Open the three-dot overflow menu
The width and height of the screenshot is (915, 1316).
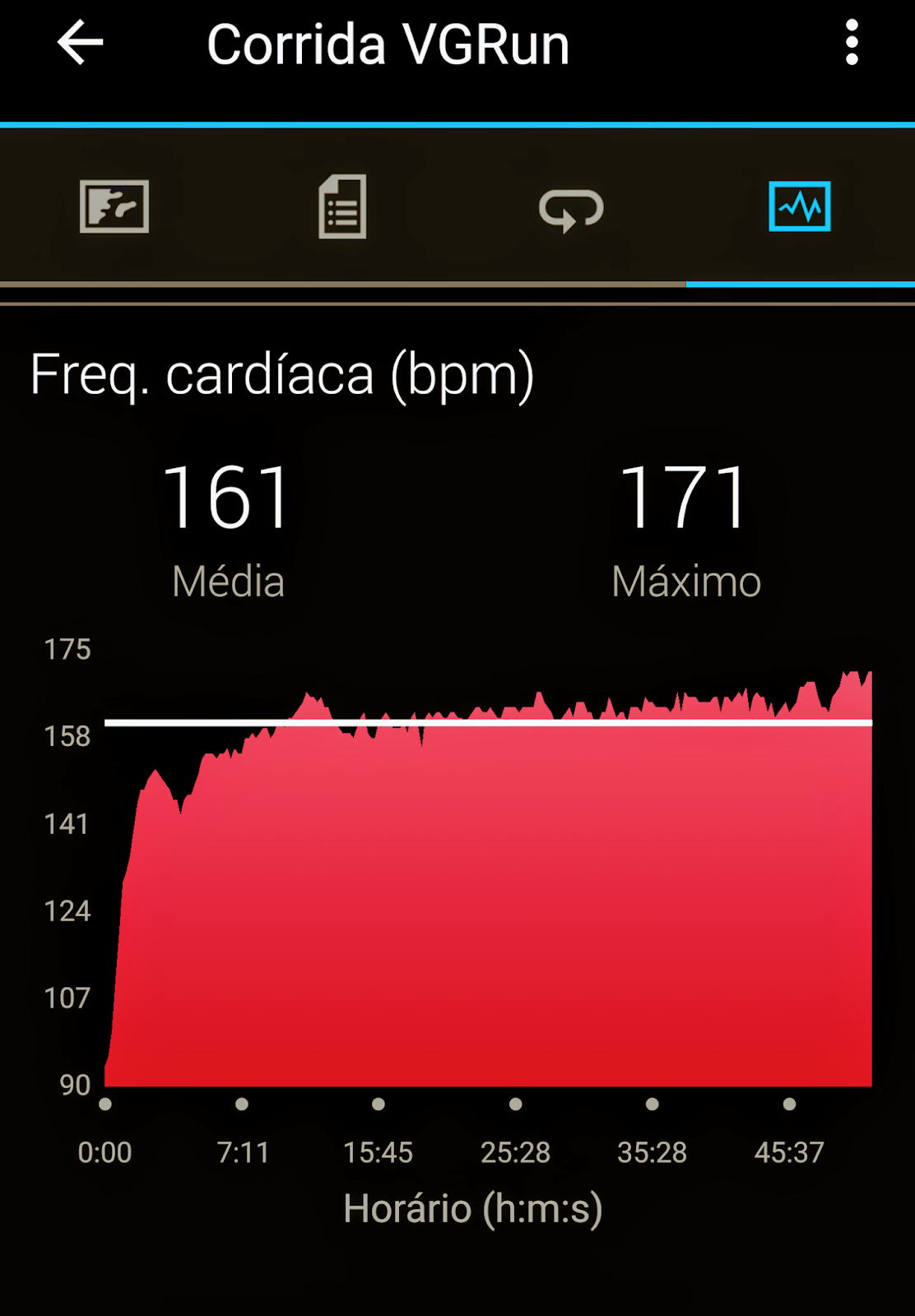852,43
